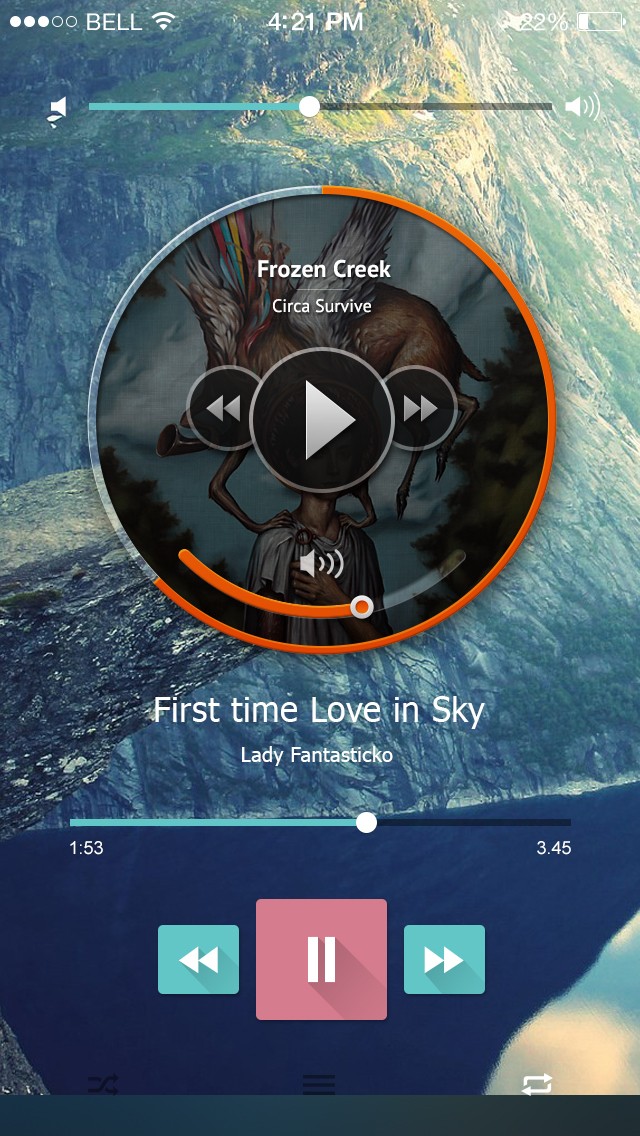
Task: Tap the play button on the album art
Action: pyautogui.click(x=321, y=420)
